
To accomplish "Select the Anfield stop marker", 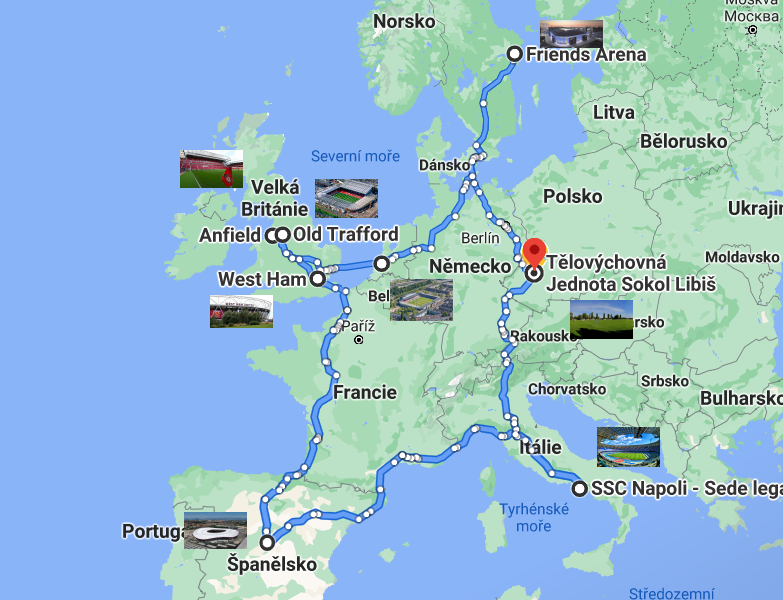I will 270,236.
